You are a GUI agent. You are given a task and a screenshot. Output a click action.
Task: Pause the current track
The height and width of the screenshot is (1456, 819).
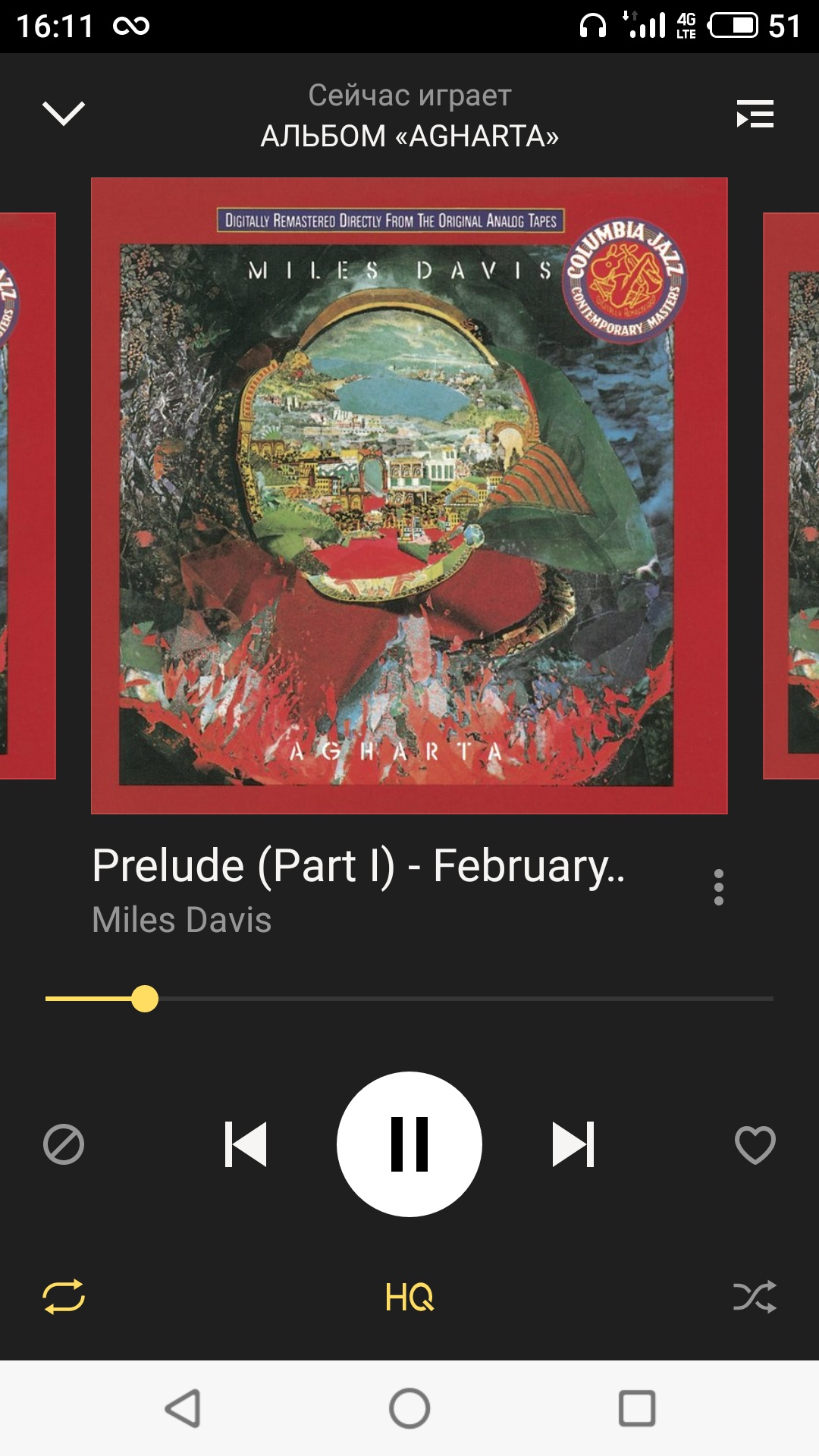409,1144
